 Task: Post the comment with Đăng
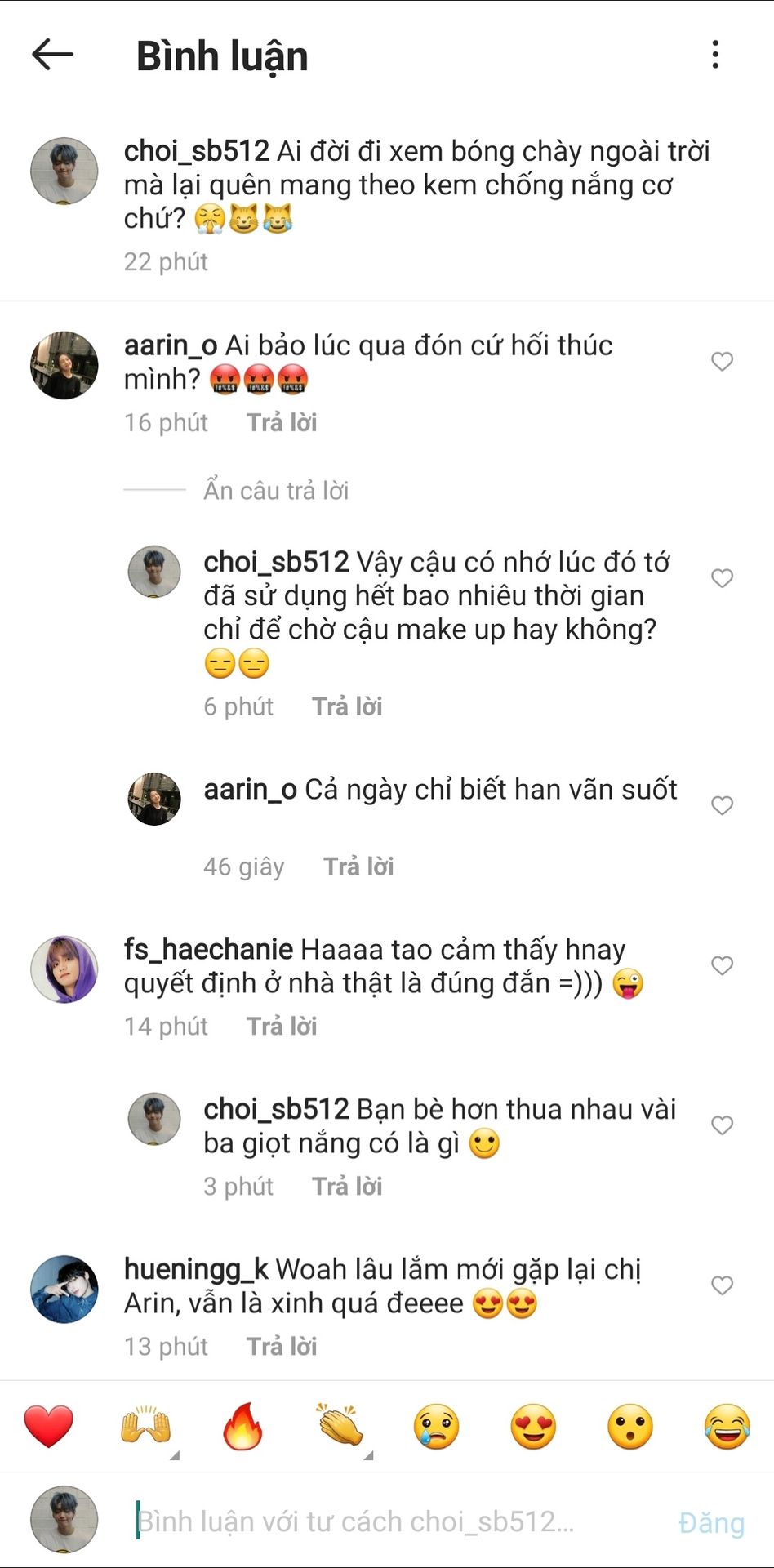tap(711, 1523)
